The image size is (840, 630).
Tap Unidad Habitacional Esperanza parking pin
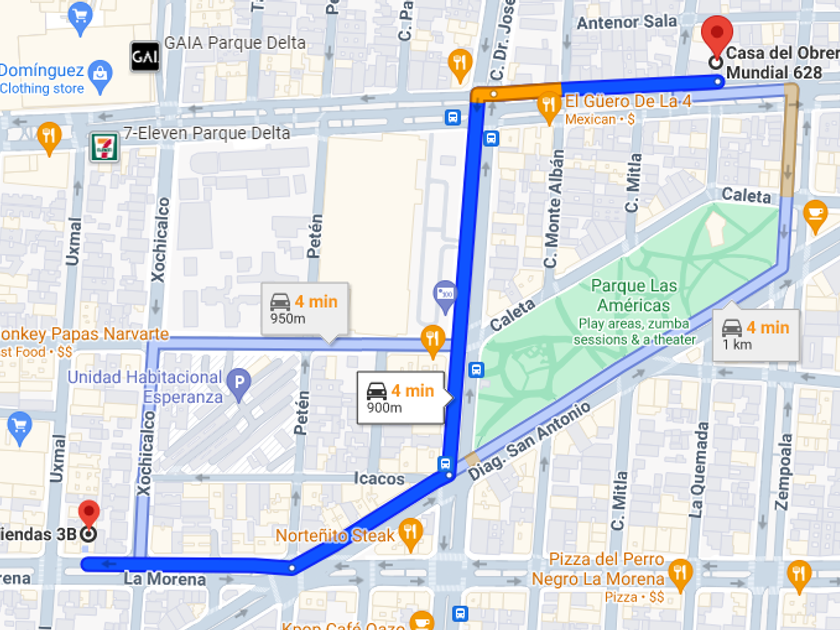(239, 385)
